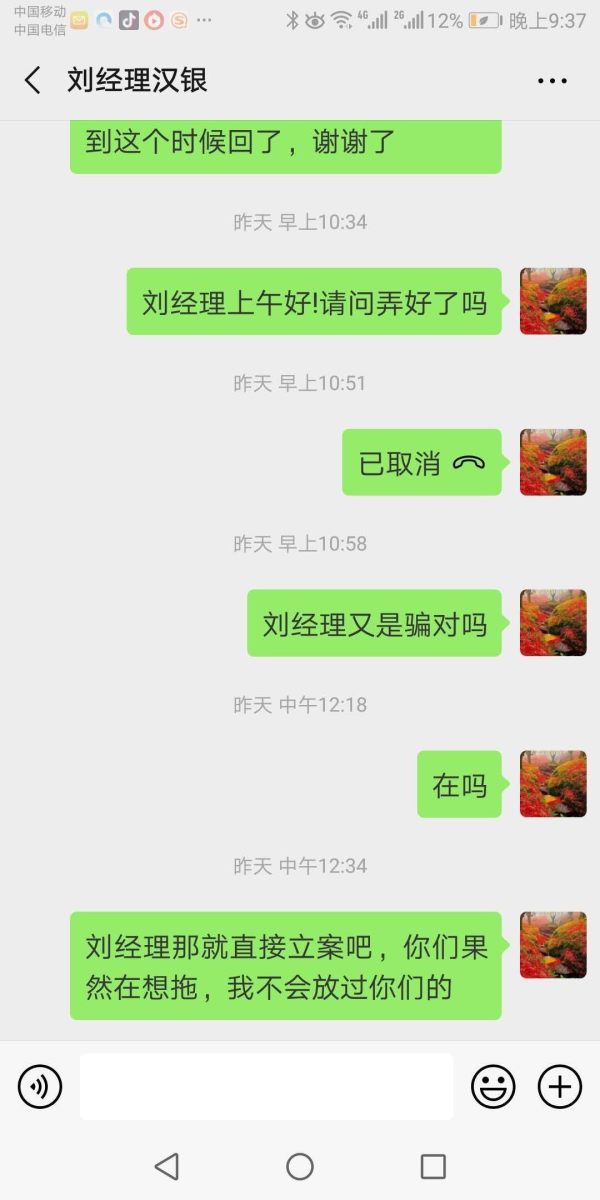
Task: Open the recent apps view
Action: 433,1166
